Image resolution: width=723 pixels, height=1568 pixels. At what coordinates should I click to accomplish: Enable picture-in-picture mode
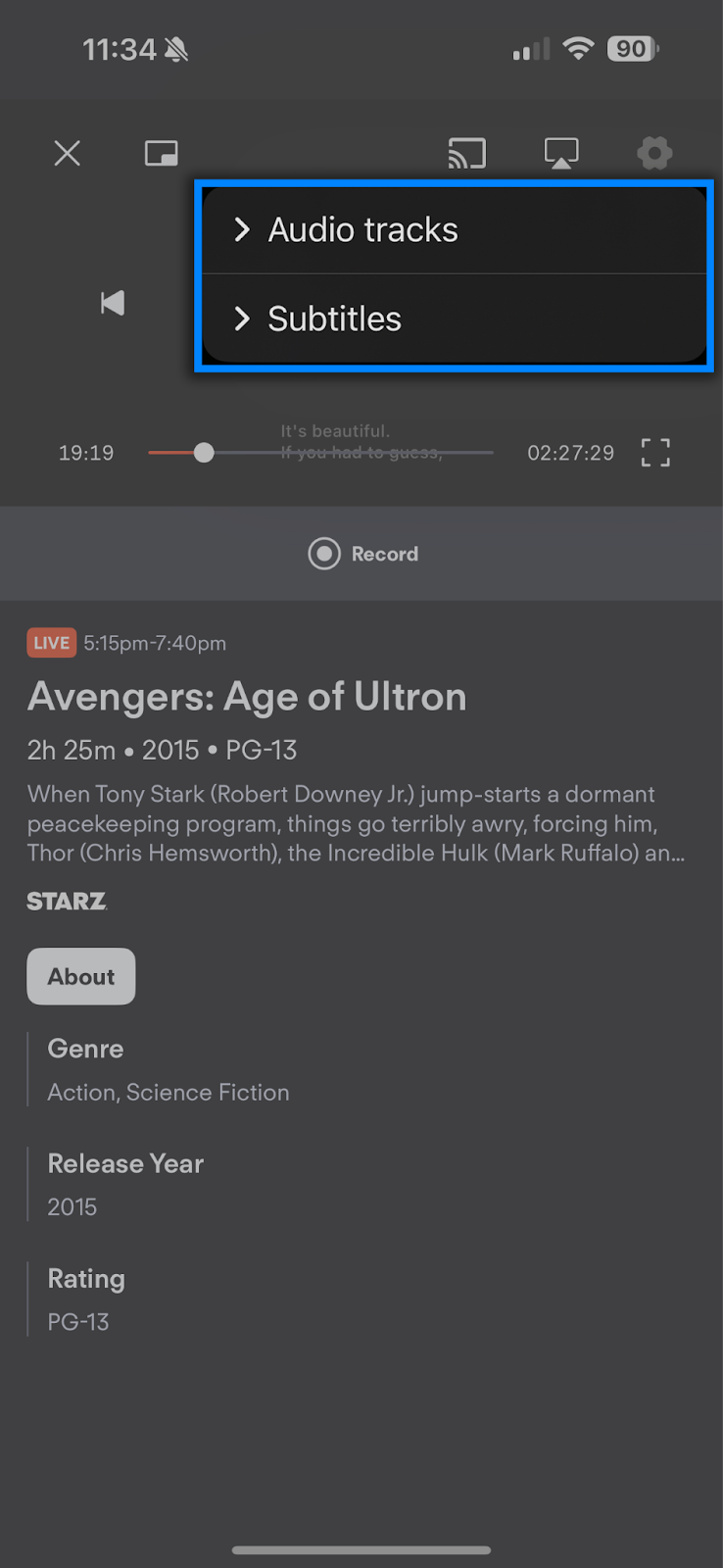tap(161, 153)
